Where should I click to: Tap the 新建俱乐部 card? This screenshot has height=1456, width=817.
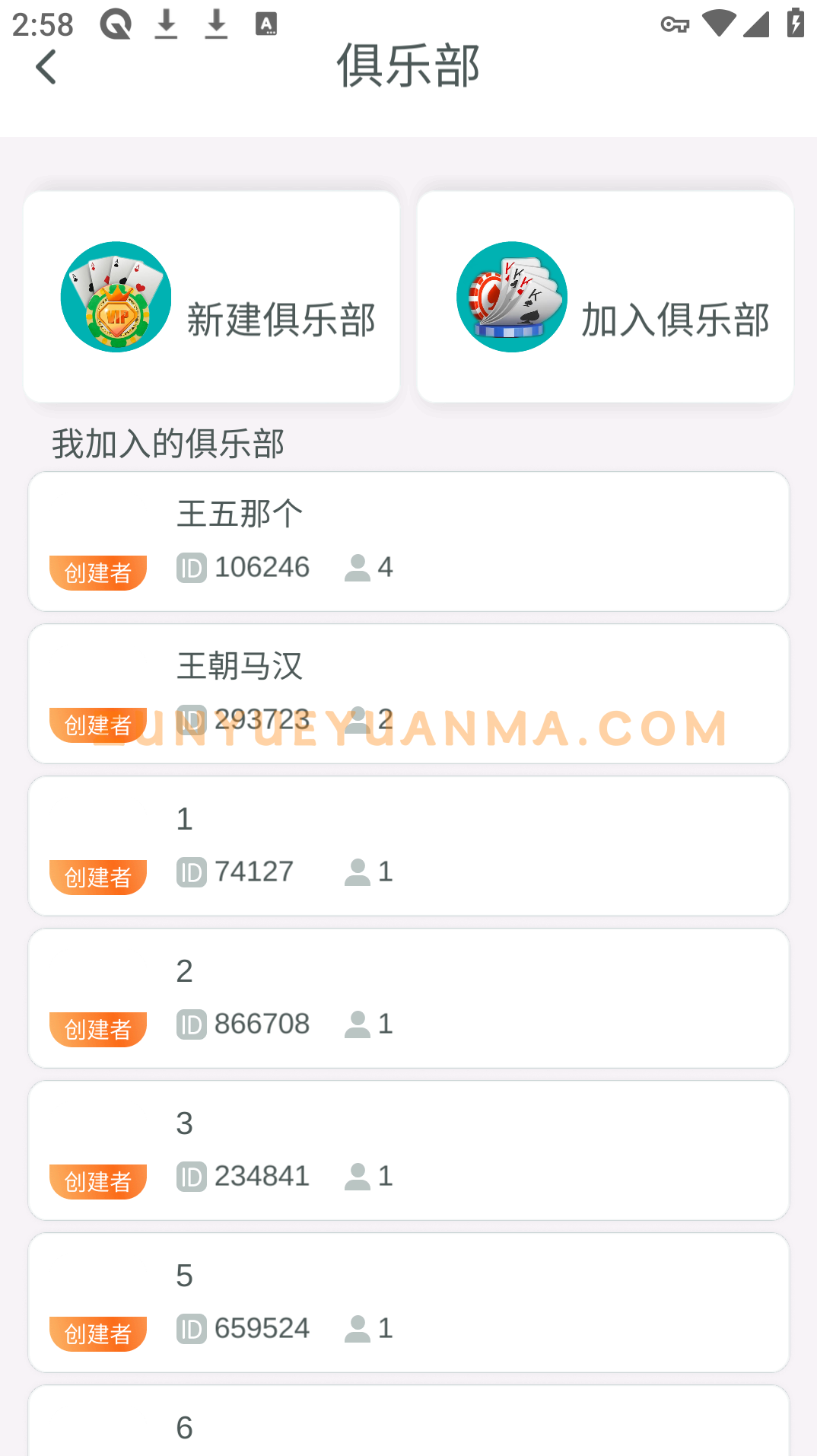click(x=211, y=297)
